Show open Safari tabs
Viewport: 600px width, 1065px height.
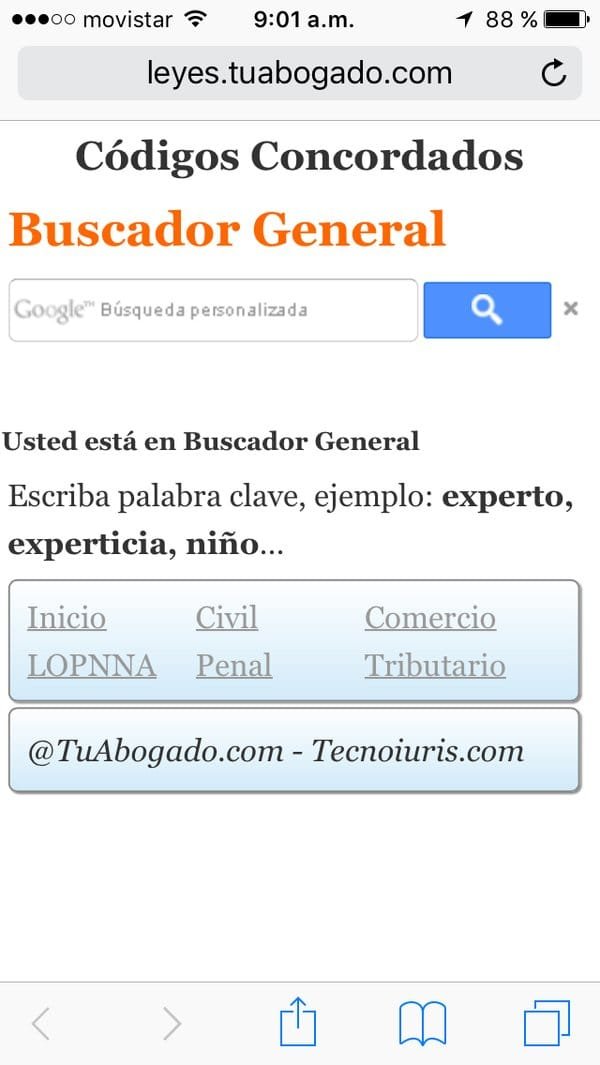547,1023
